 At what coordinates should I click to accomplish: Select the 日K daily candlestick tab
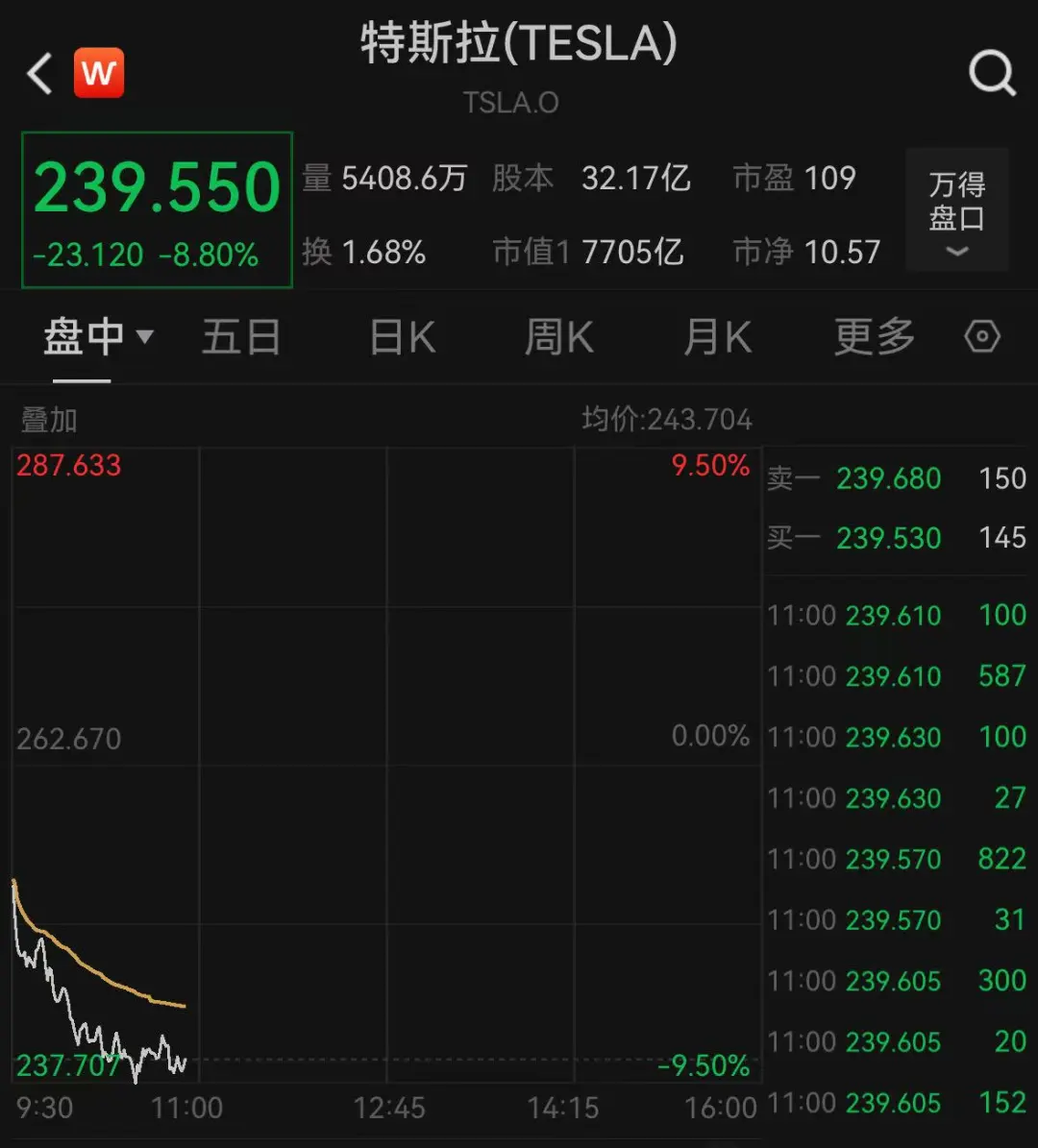[401, 337]
